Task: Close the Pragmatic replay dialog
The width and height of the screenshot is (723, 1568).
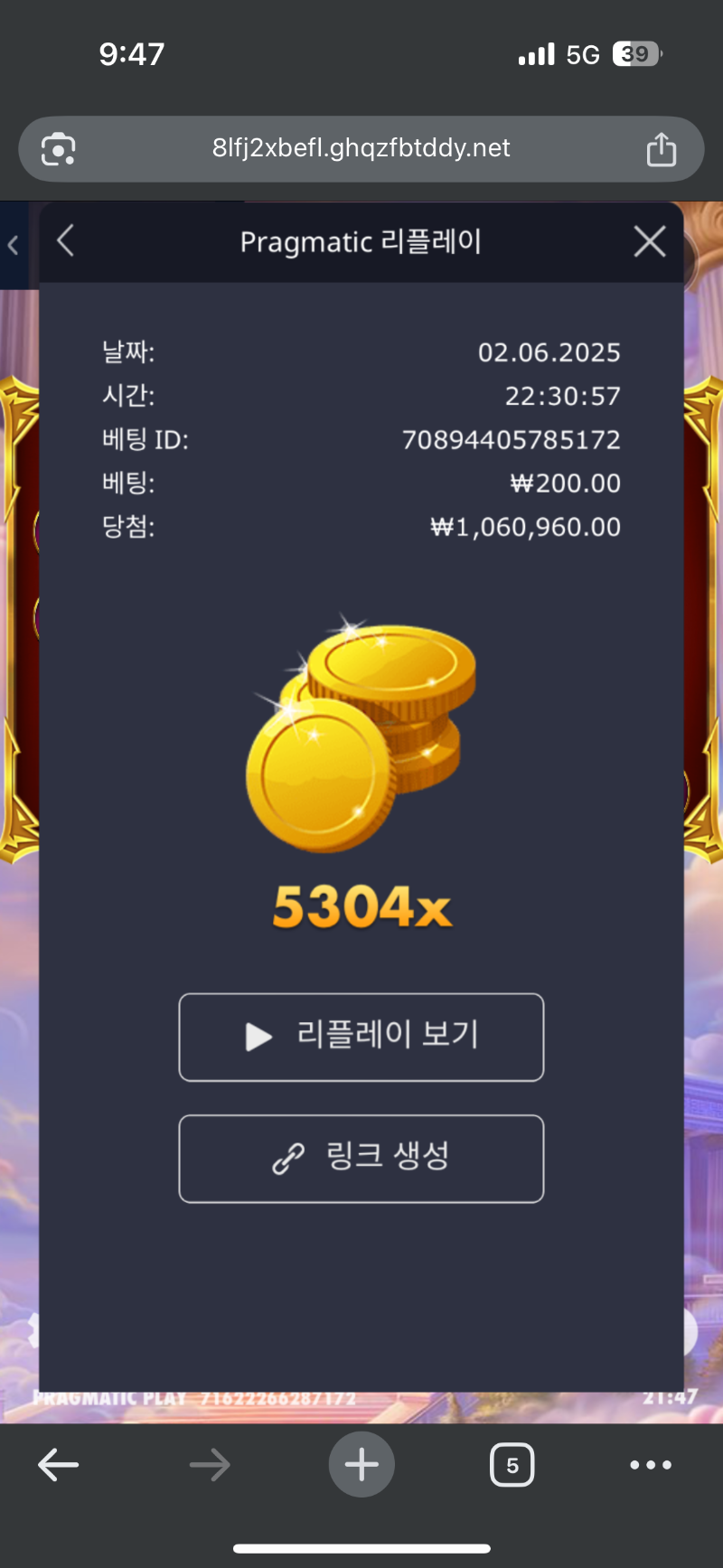Action: pos(649,241)
